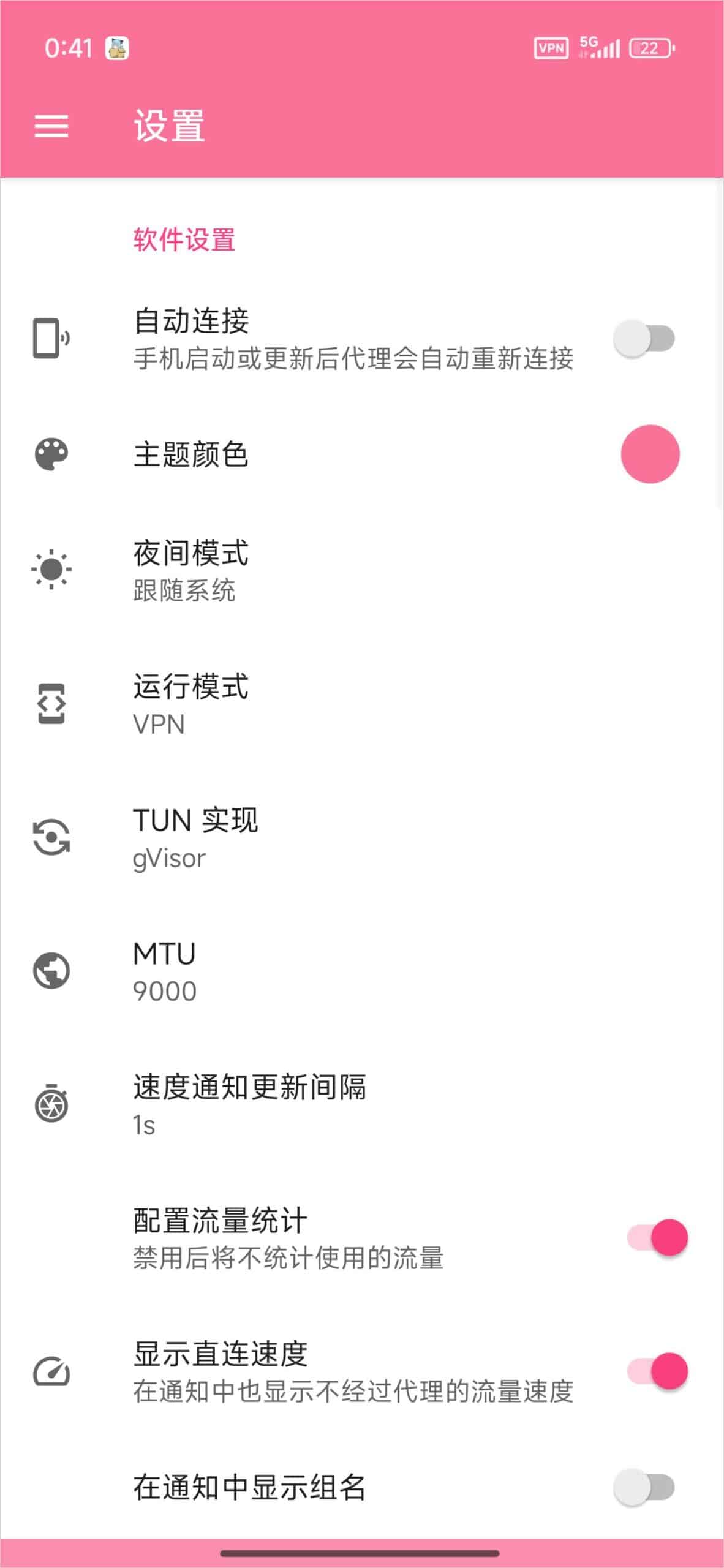724x1568 pixels.
Task: Open the 夜间模式 setting
Action: 191,570
